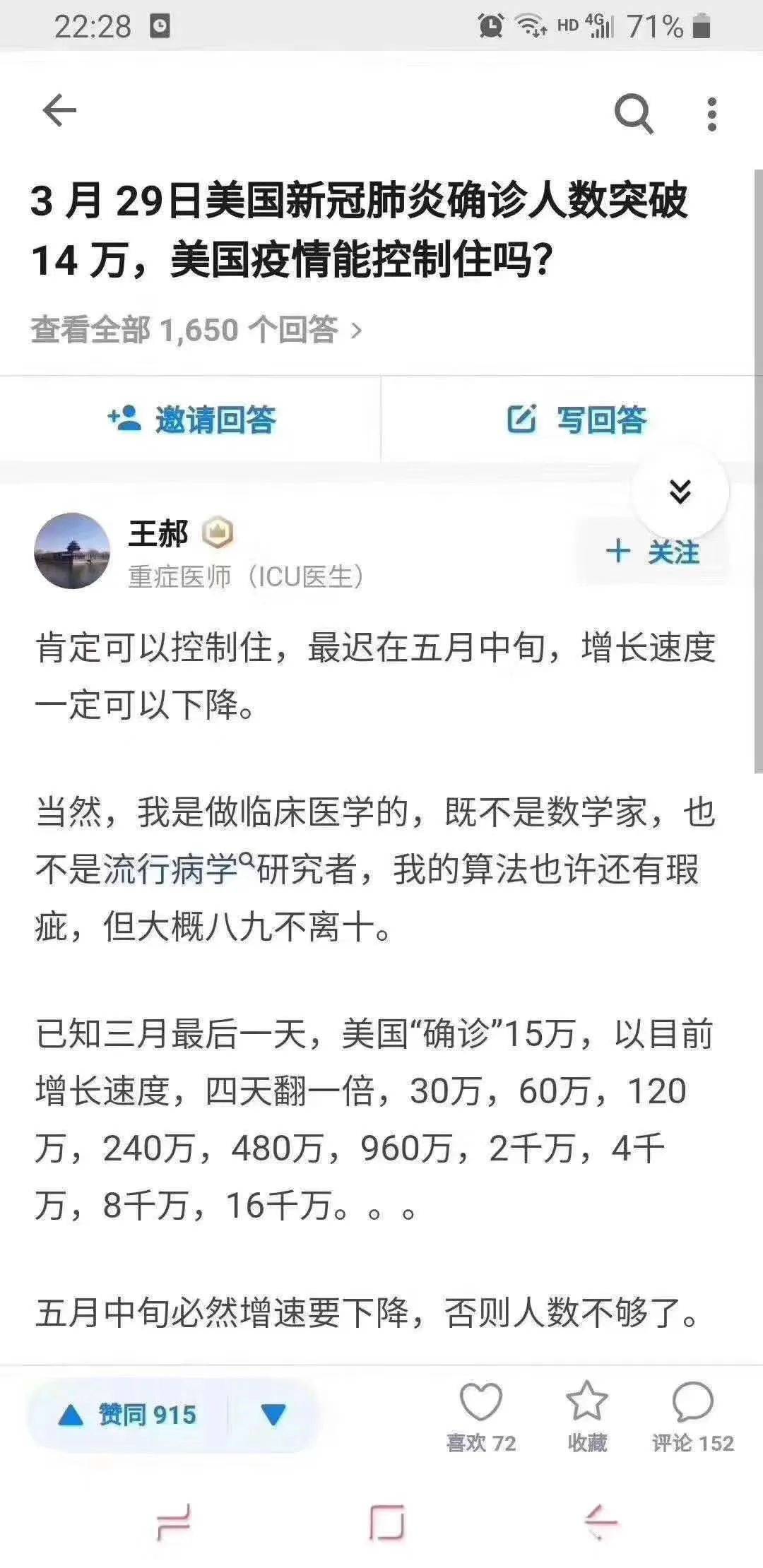Image resolution: width=763 pixels, height=1568 pixels.
Task: Tap 邀请回答 to invite answers
Action: coord(191,420)
